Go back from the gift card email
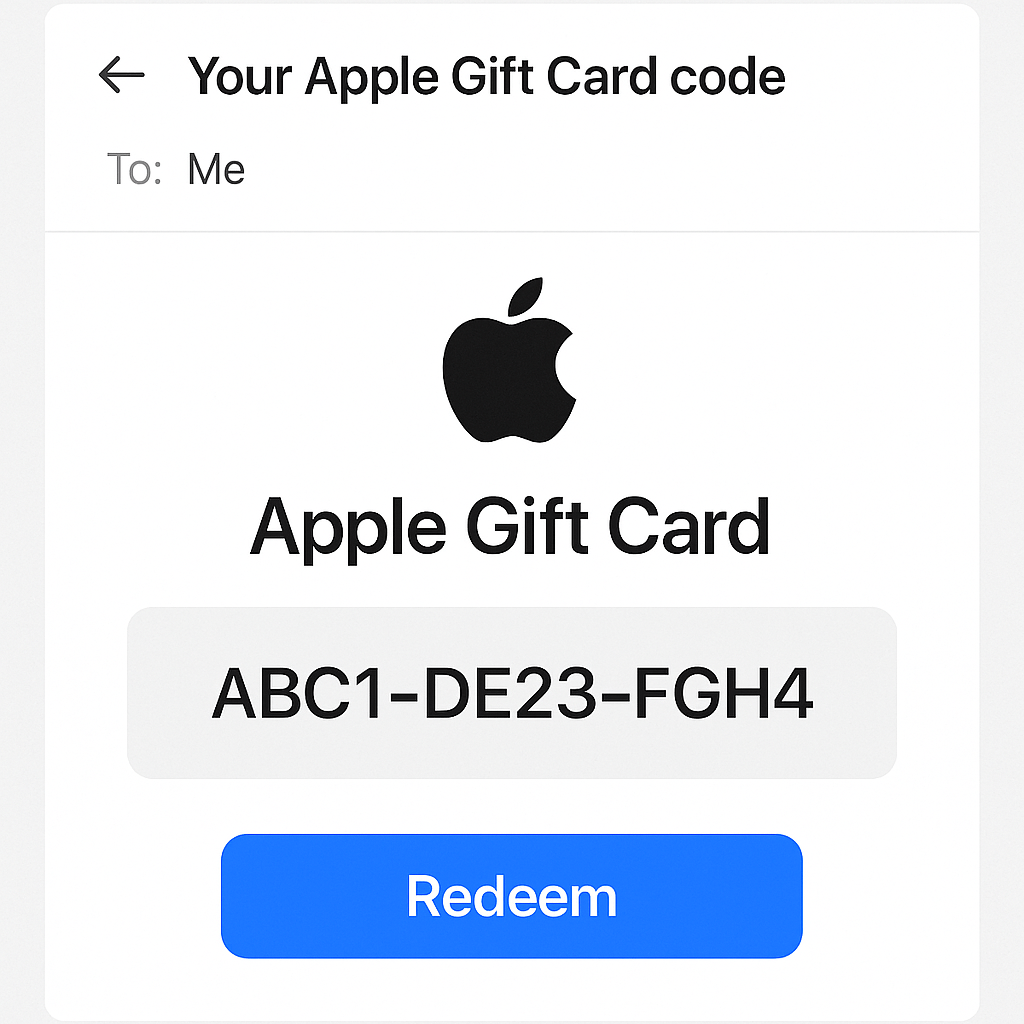Image resolution: width=1024 pixels, height=1024 pixels. (122, 76)
